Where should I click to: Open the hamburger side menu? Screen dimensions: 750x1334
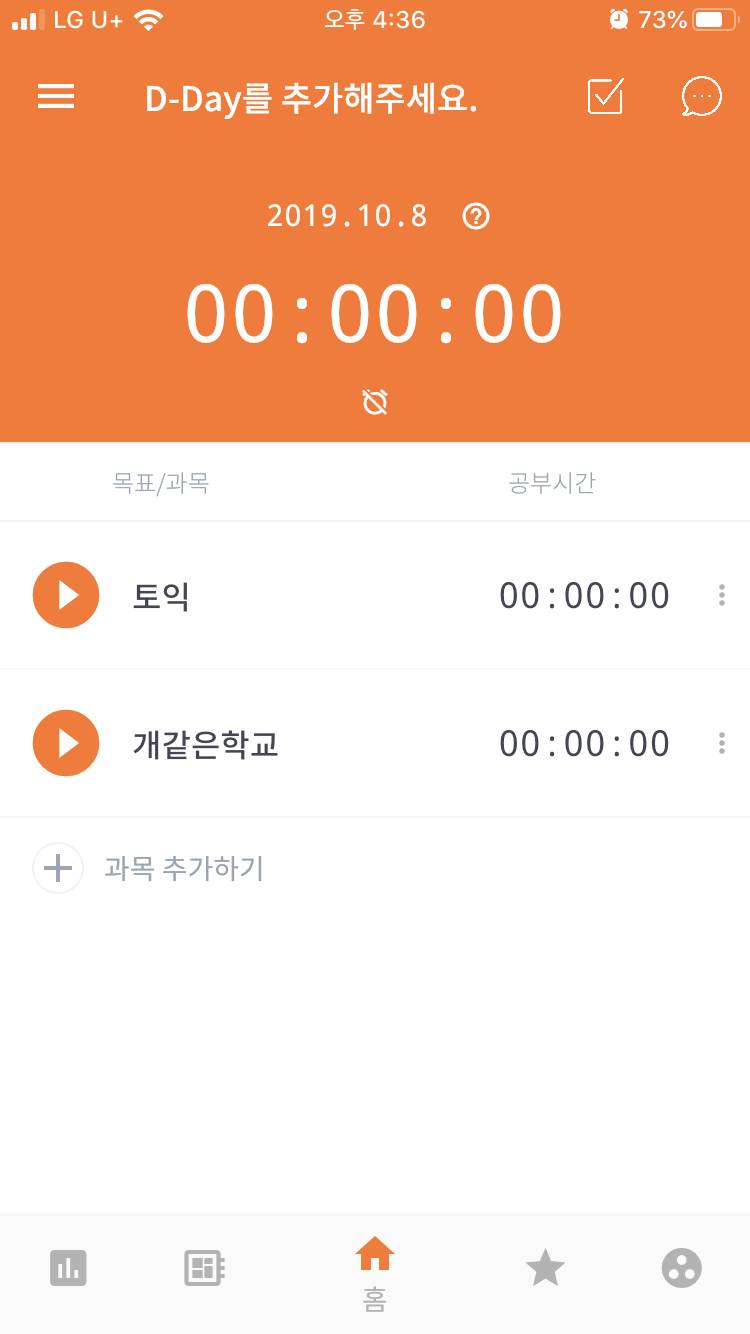coord(56,97)
